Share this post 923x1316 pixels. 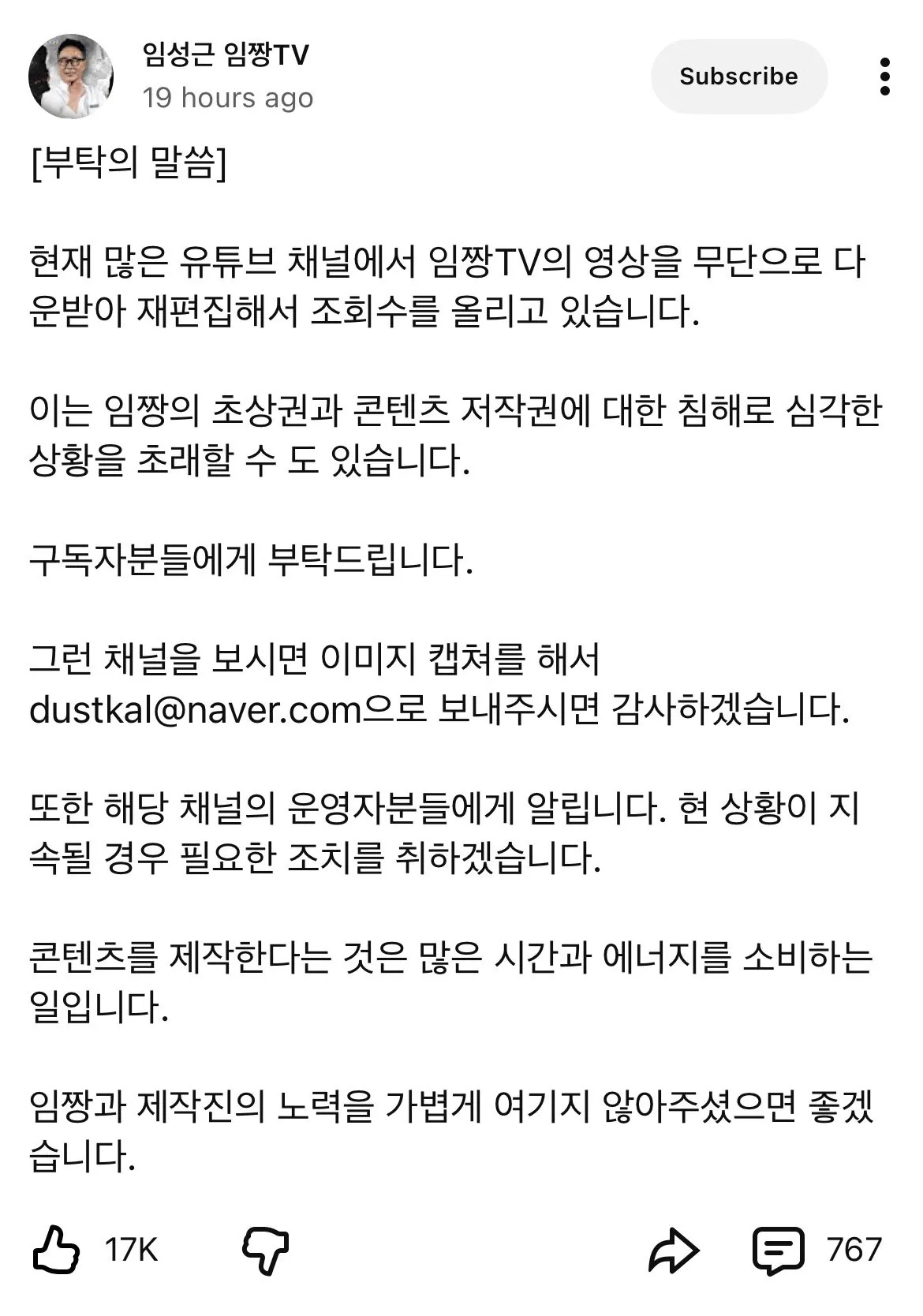[x=673, y=1250]
